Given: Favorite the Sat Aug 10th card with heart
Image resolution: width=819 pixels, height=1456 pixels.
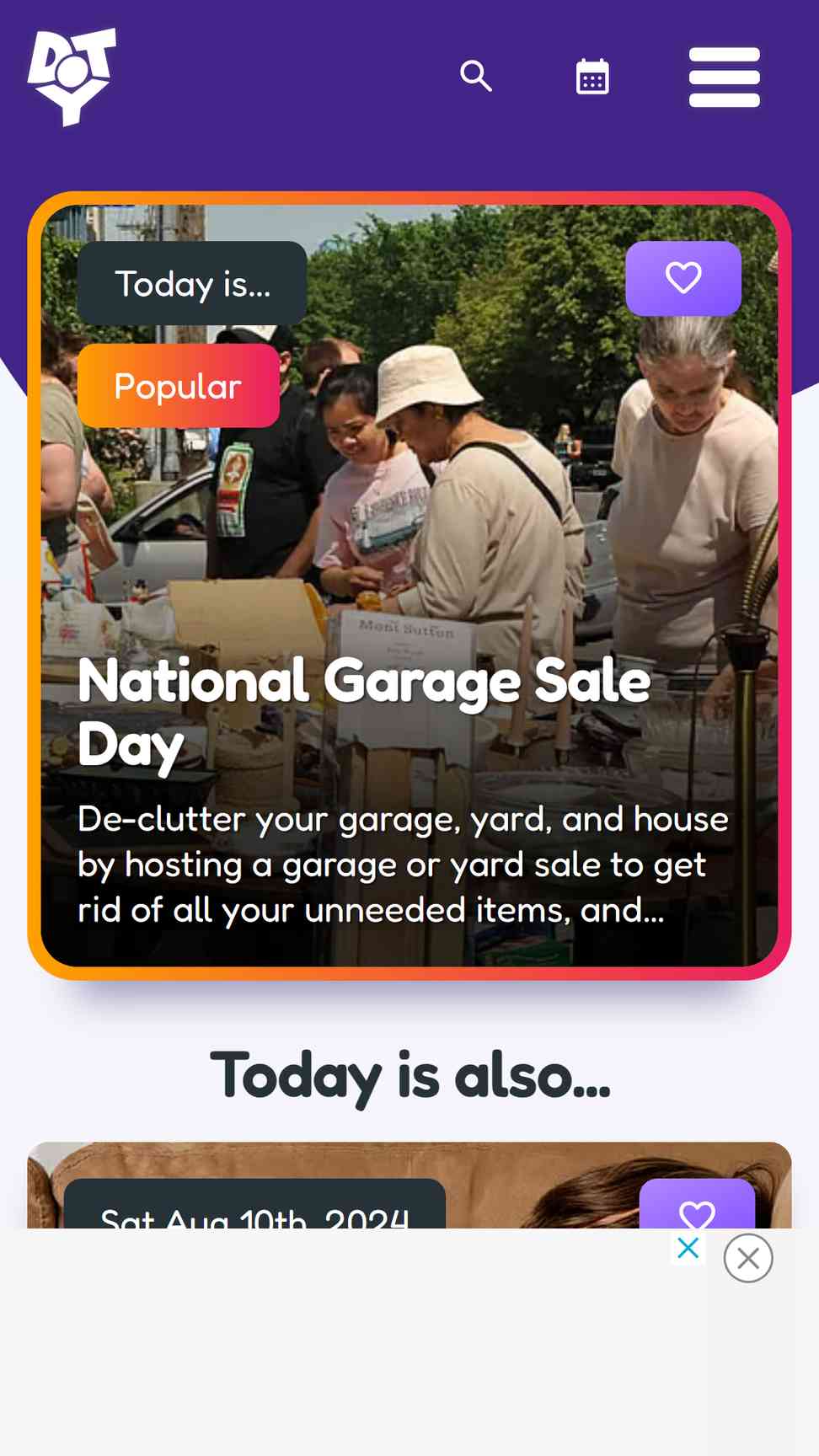Looking at the screenshot, I should click(697, 1205).
